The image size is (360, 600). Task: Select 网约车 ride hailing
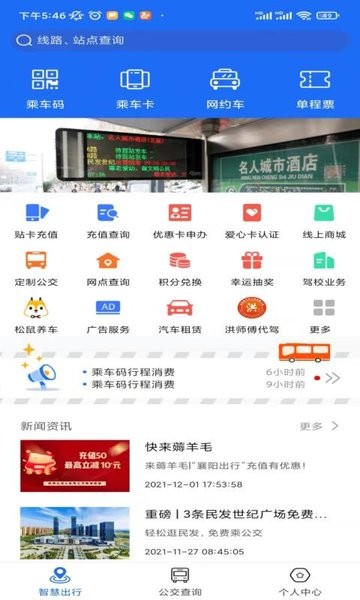tap(225, 89)
